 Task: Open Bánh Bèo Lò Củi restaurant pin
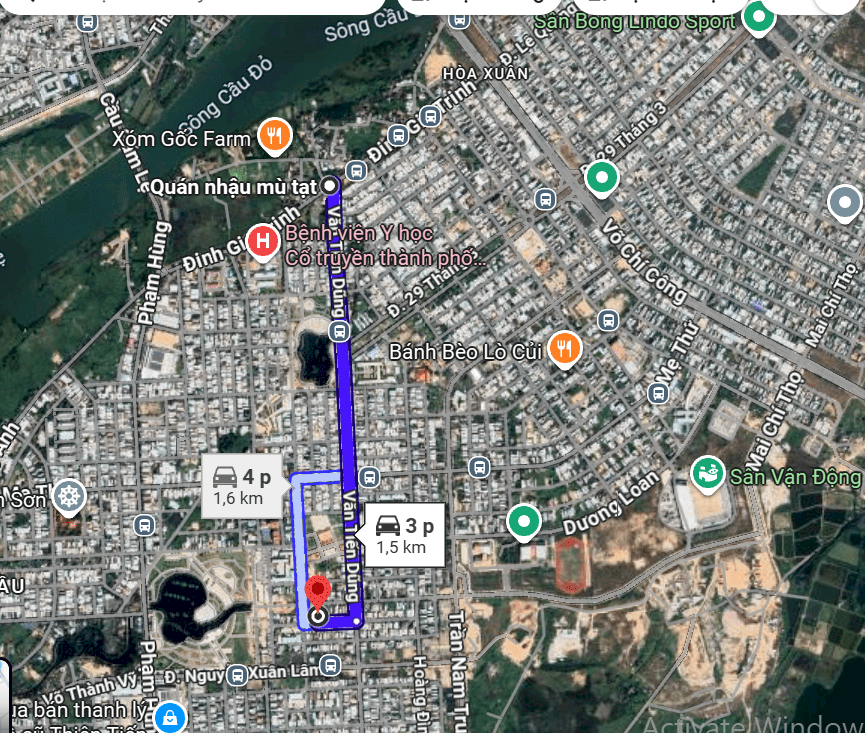point(566,349)
